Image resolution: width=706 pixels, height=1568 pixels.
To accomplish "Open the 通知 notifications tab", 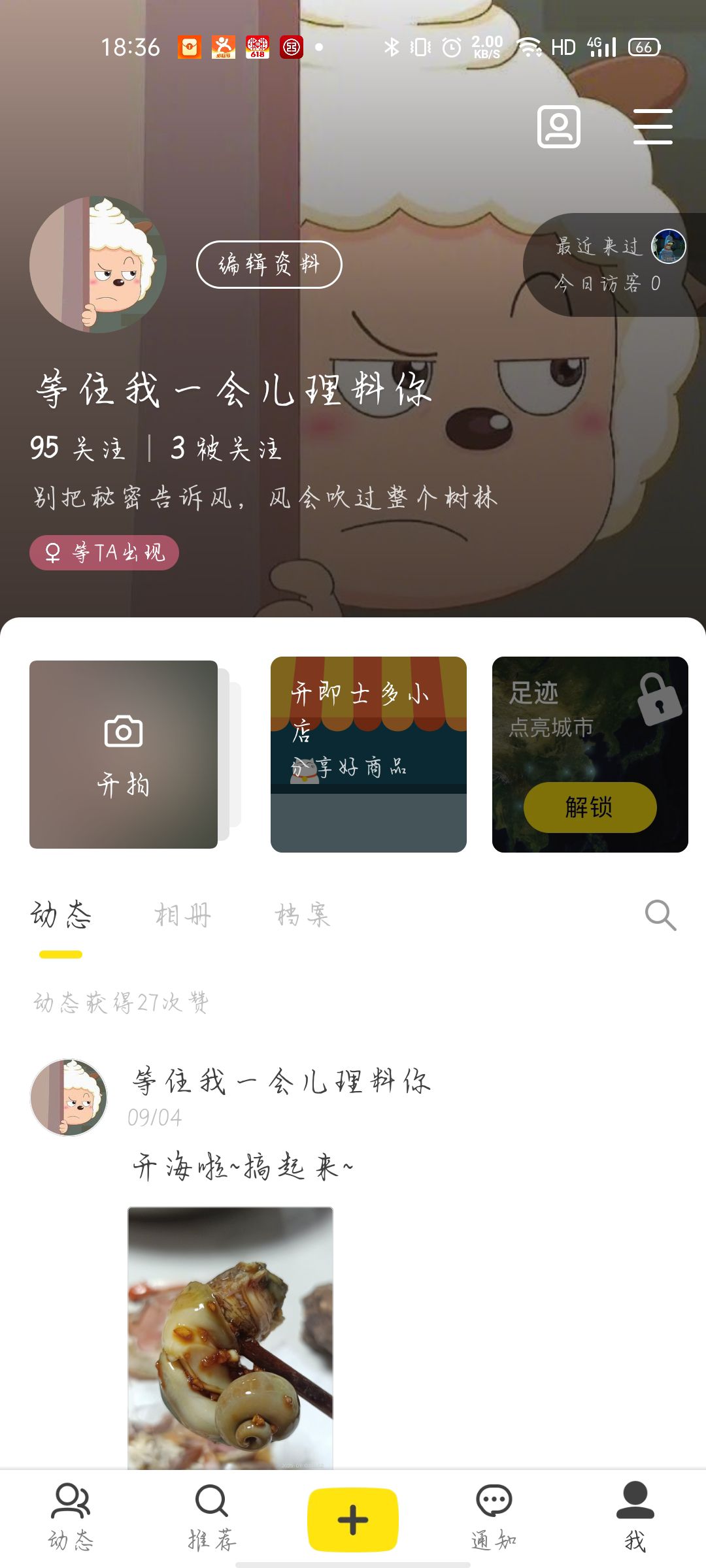I will click(494, 1517).
